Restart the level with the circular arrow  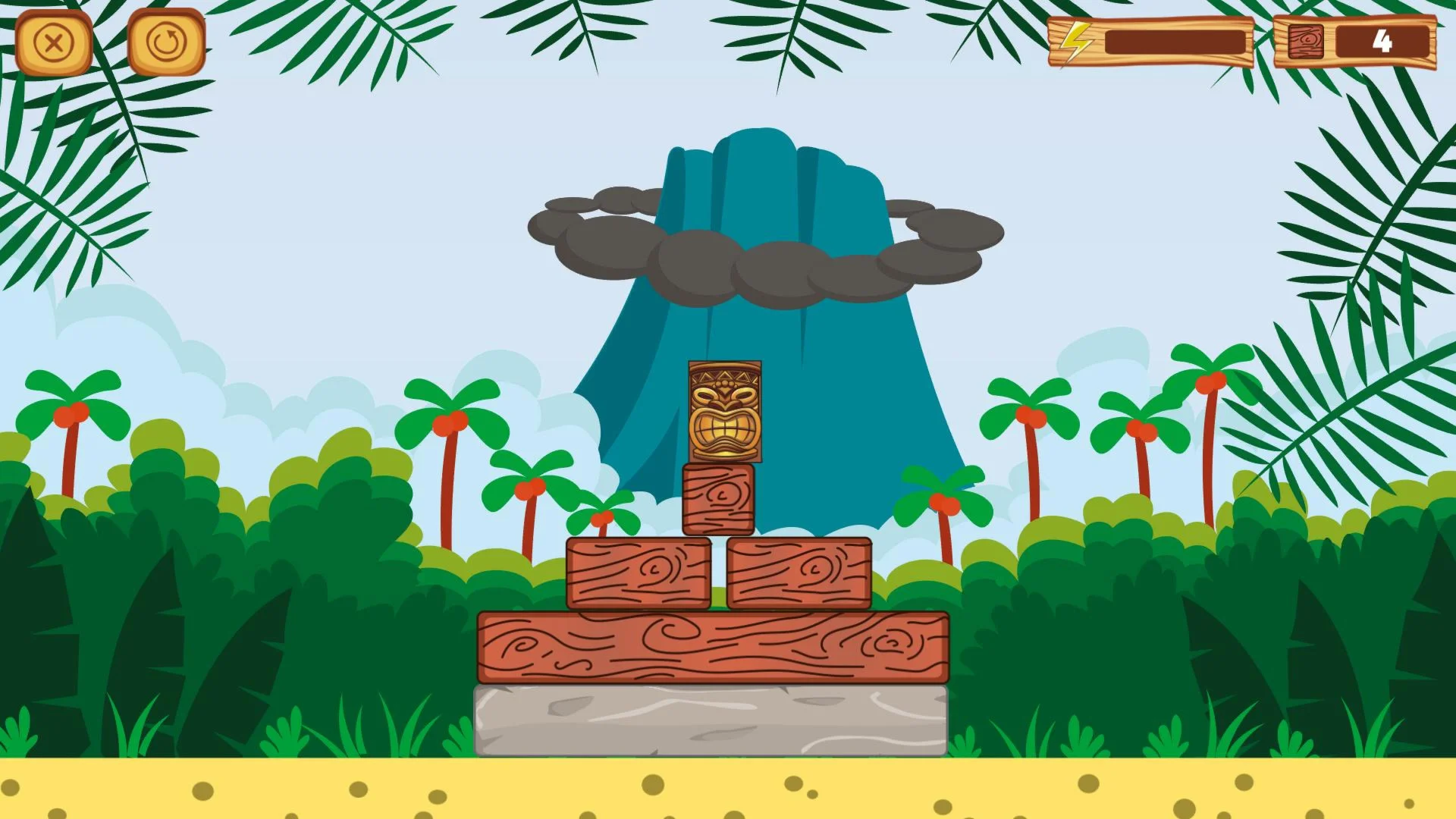coord(166,43)
